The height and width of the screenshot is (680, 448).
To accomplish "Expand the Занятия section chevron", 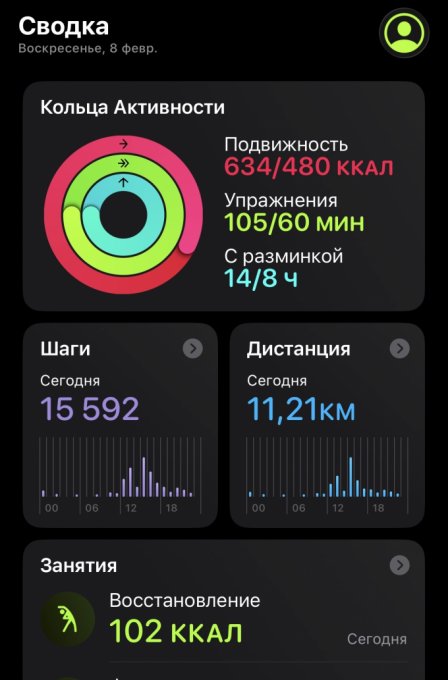I will pyautogui.click(x=399, y=565).
